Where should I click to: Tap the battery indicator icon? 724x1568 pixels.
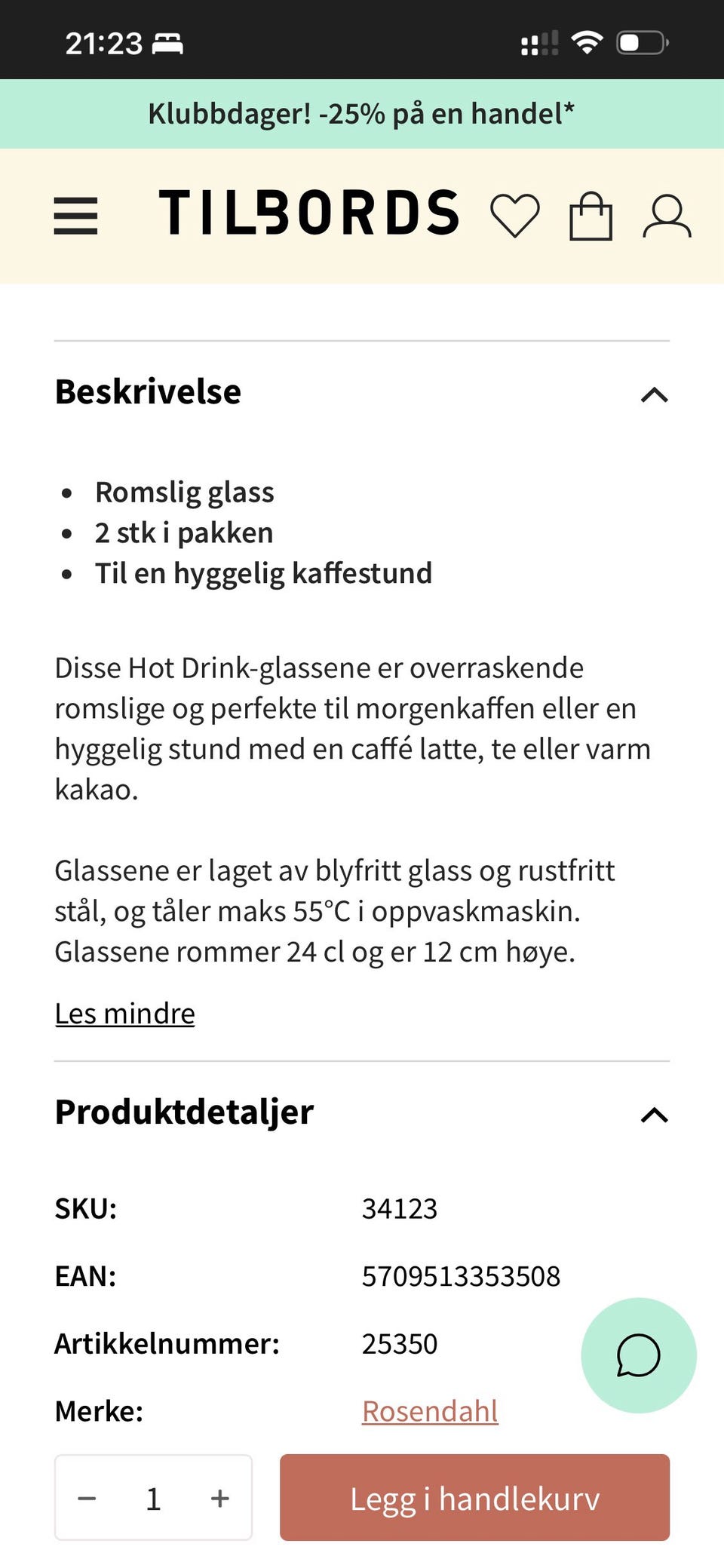(640, 43)
